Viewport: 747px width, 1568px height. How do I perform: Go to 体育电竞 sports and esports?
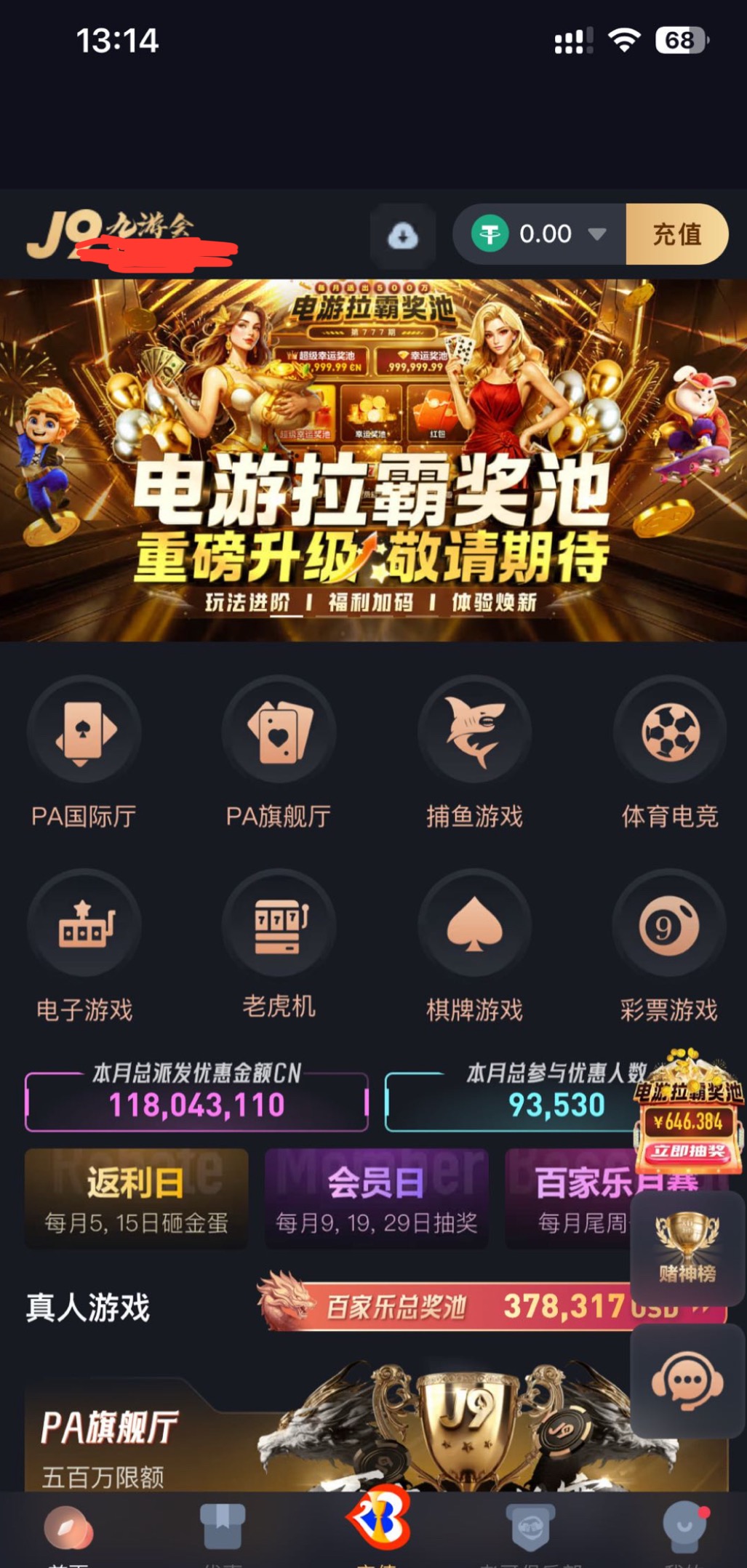(x=670, y=730)
